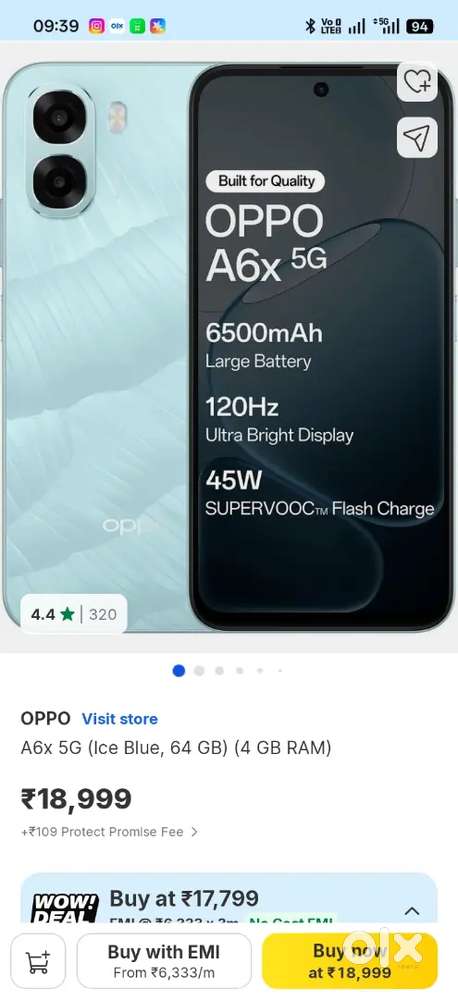Image resolution: width=458 pixels, height=999 pixels.
Task: Open the 4.4 star ratings badge
Action: (x=74, y=614)
